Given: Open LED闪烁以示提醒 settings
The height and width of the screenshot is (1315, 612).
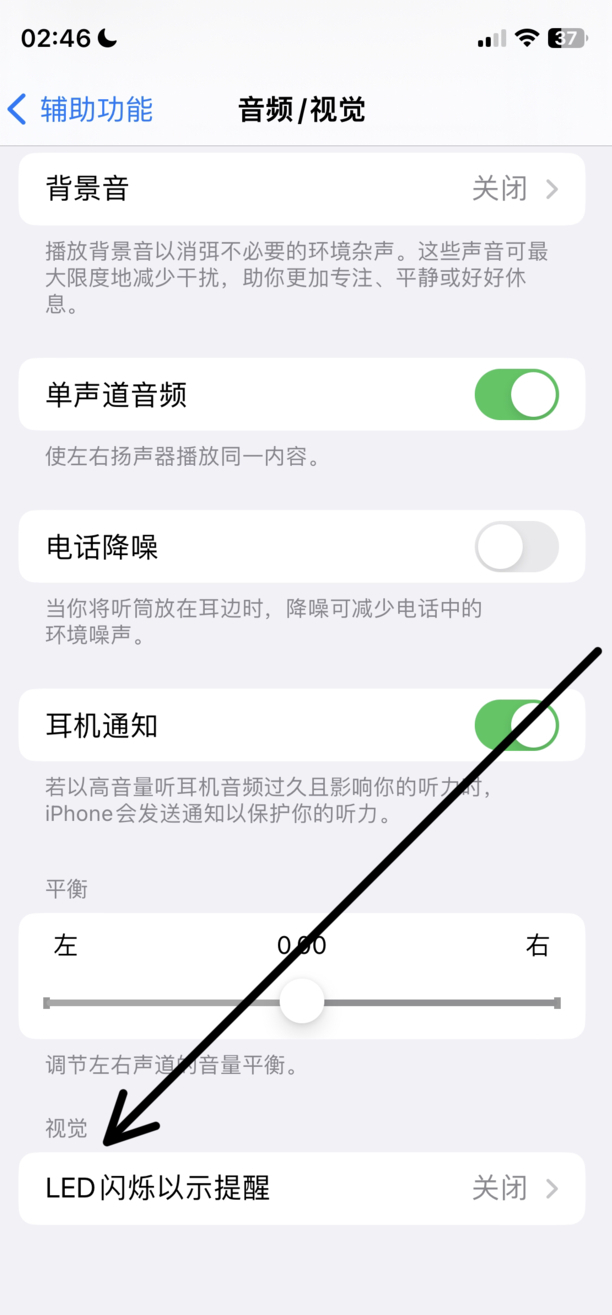Looking at the screenshot, I should (x=302, y=1188).
